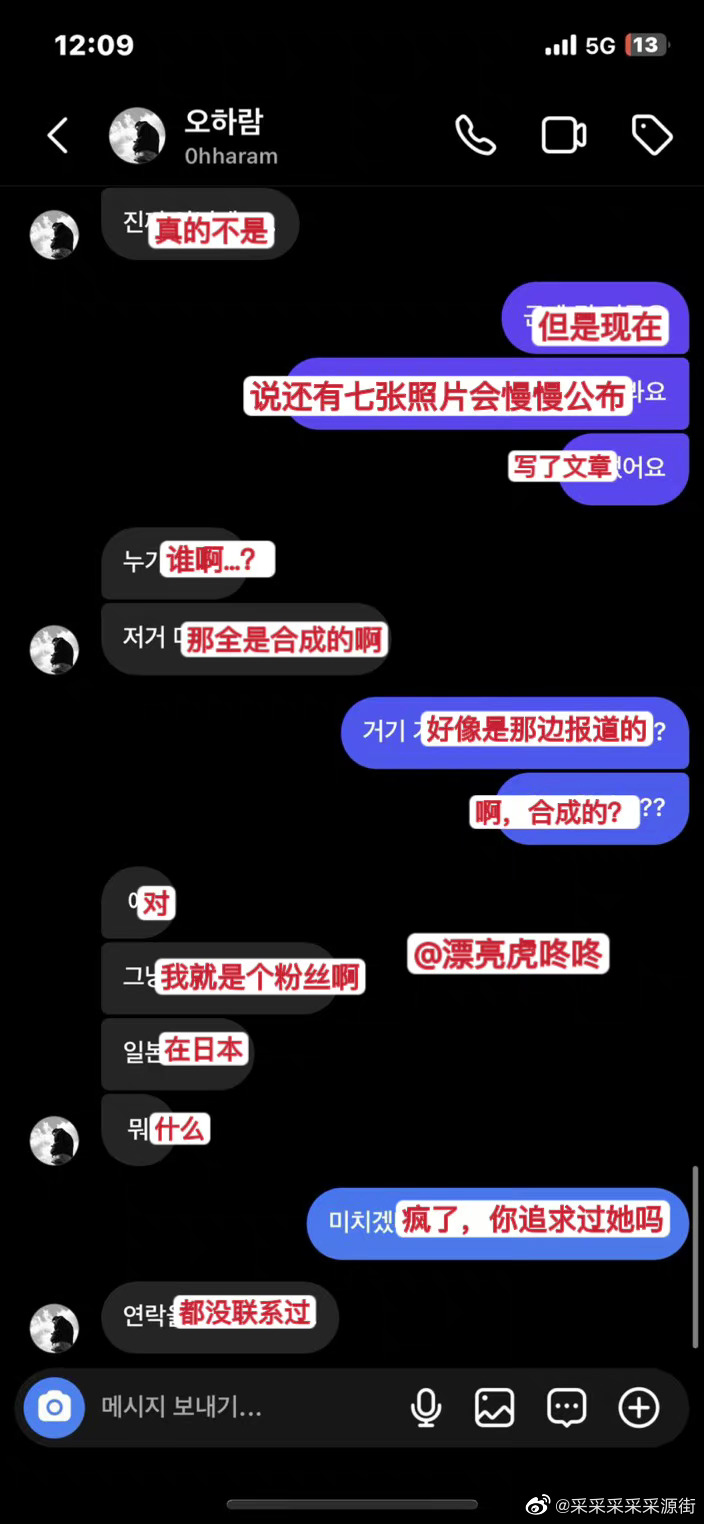
Task: Open the label tag options
Action: tap(652, 135)
